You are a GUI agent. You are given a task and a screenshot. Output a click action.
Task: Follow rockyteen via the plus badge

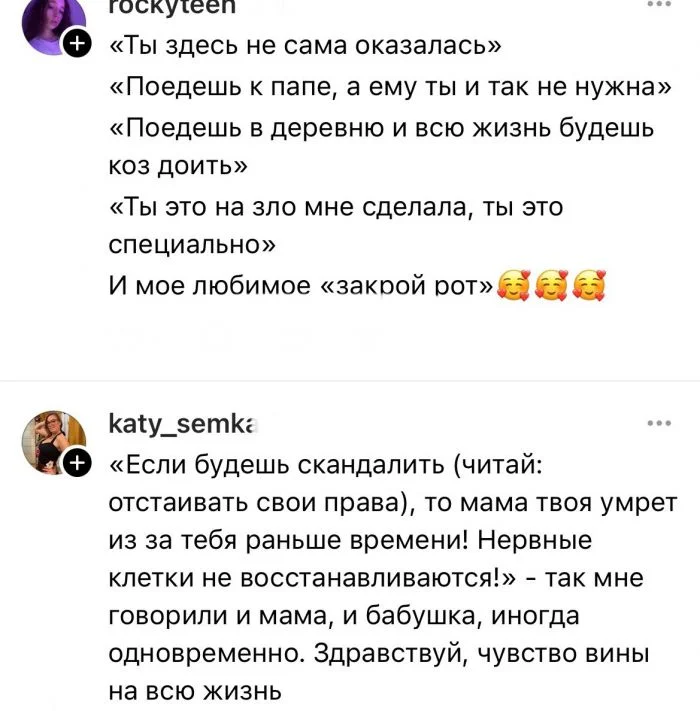click(76, 45)
